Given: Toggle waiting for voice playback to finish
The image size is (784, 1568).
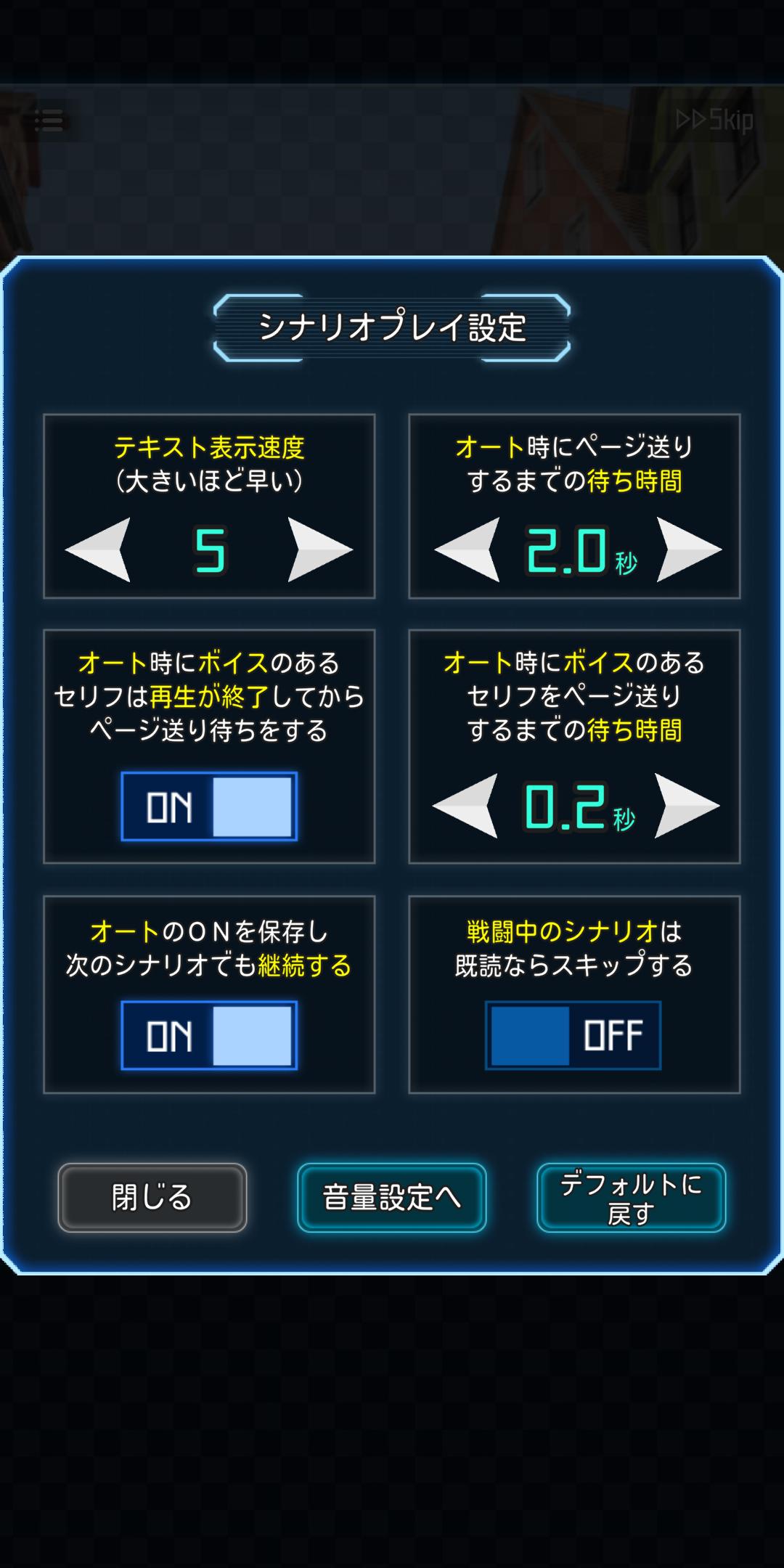Looking at the screenshot, I should [209, 807].
